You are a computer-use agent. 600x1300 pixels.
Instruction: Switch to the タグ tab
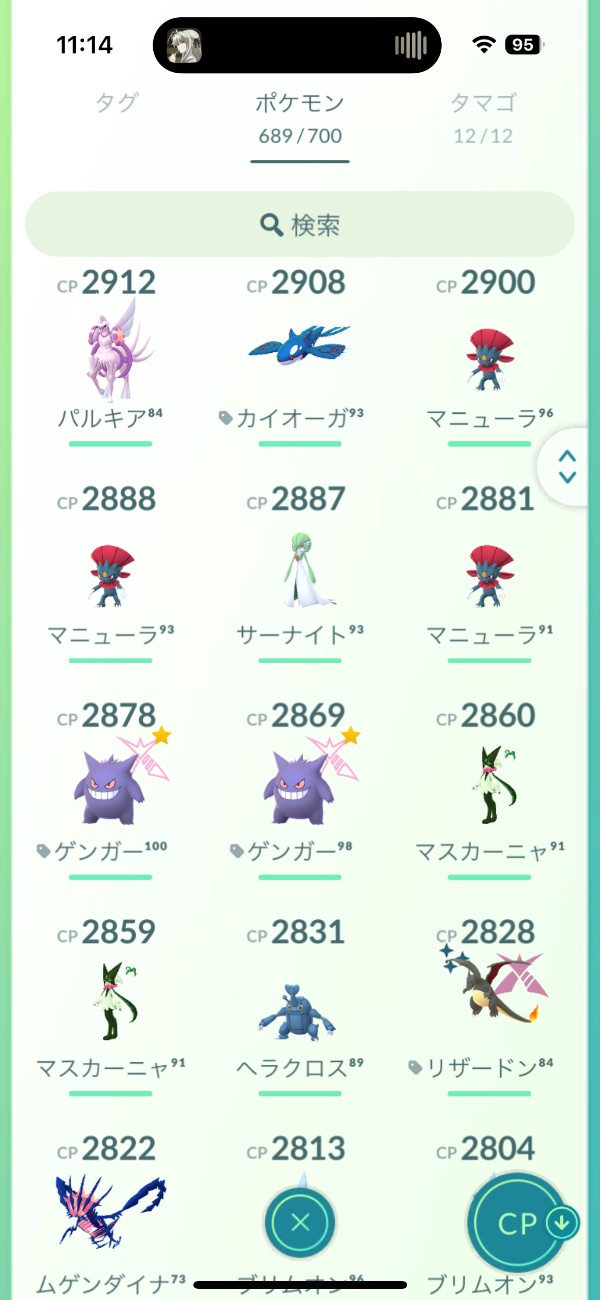(x=116, y=103)
